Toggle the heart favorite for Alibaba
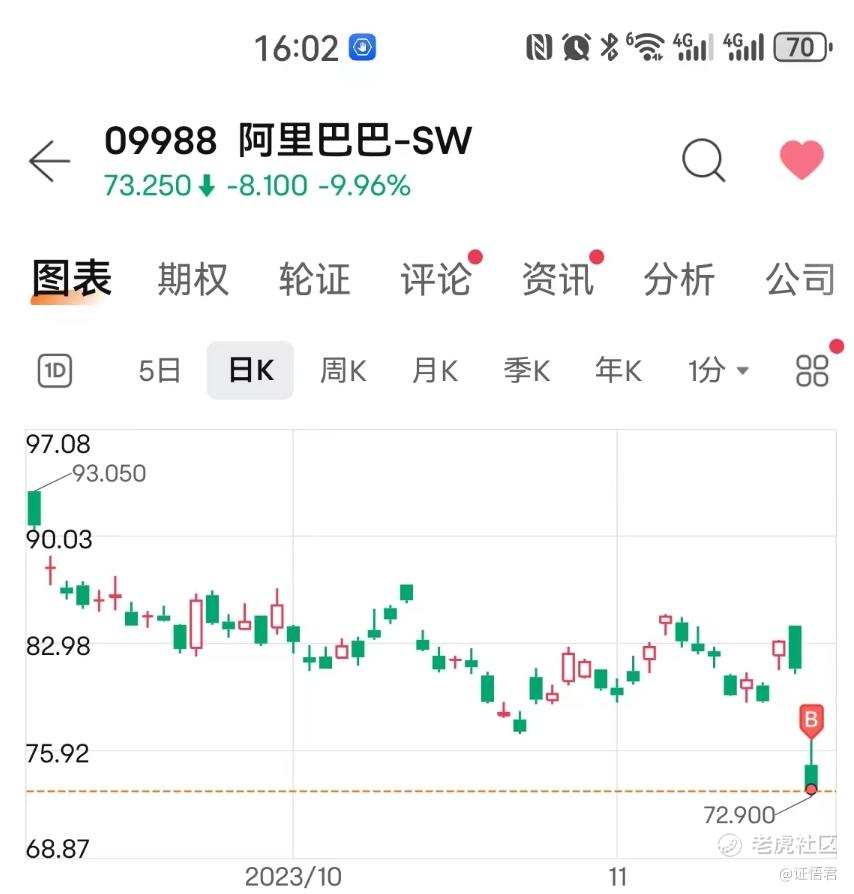Image resolution: width=854 pixels, height=894 pixels. 801,160
